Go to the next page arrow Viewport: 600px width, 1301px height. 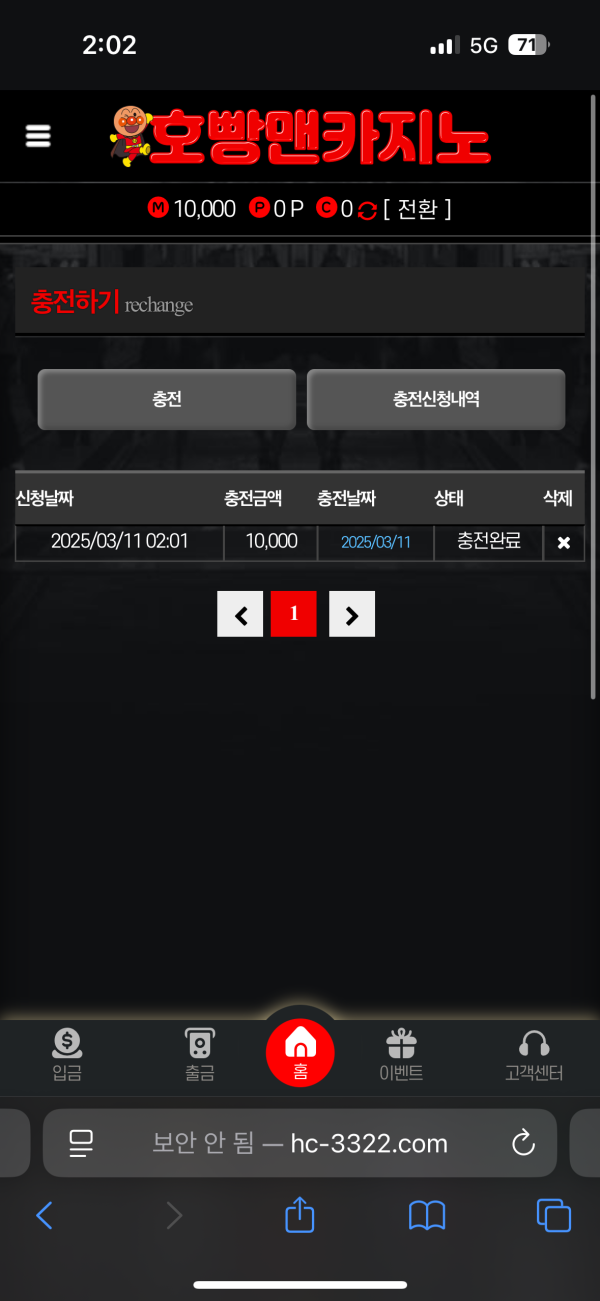click(x=352, y=614)
